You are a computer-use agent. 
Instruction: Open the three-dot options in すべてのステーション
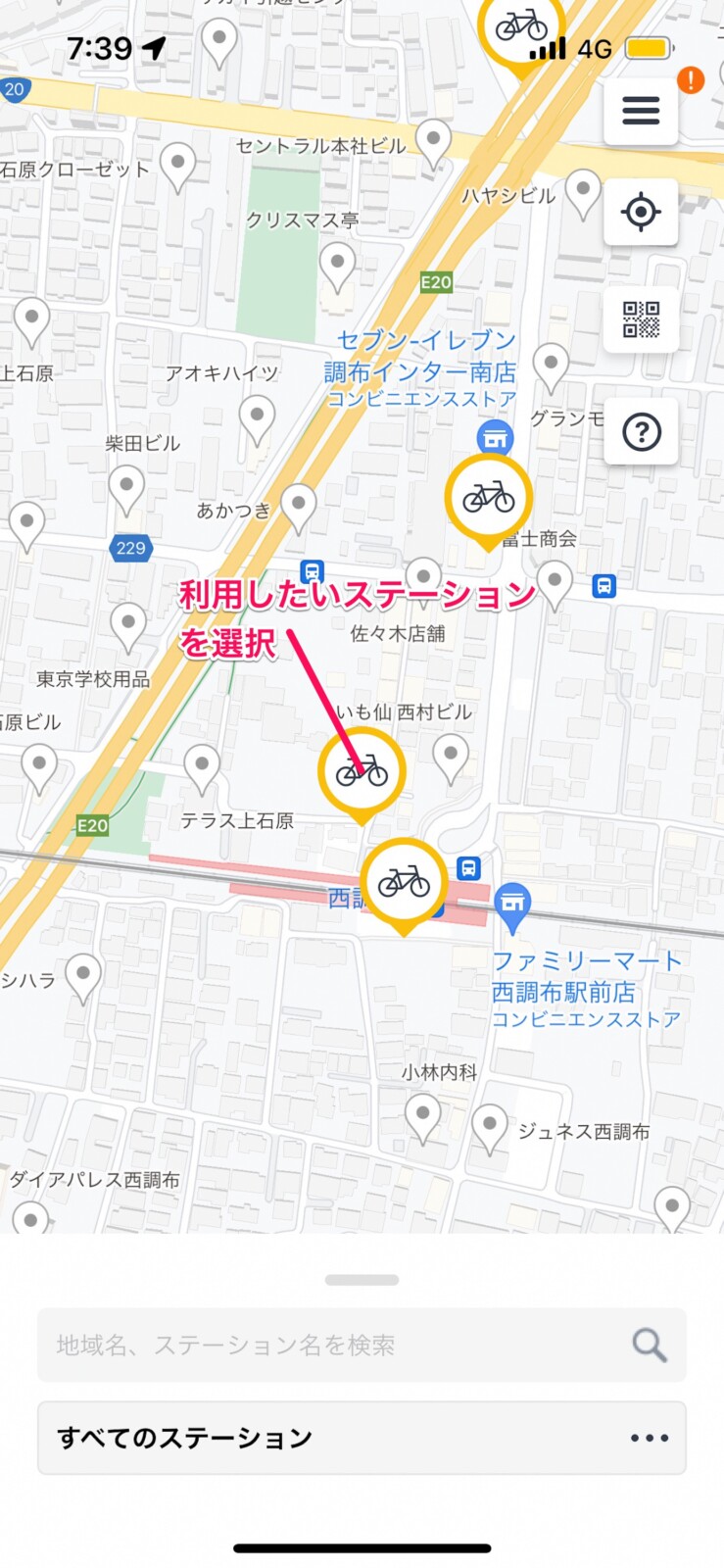650,1438
